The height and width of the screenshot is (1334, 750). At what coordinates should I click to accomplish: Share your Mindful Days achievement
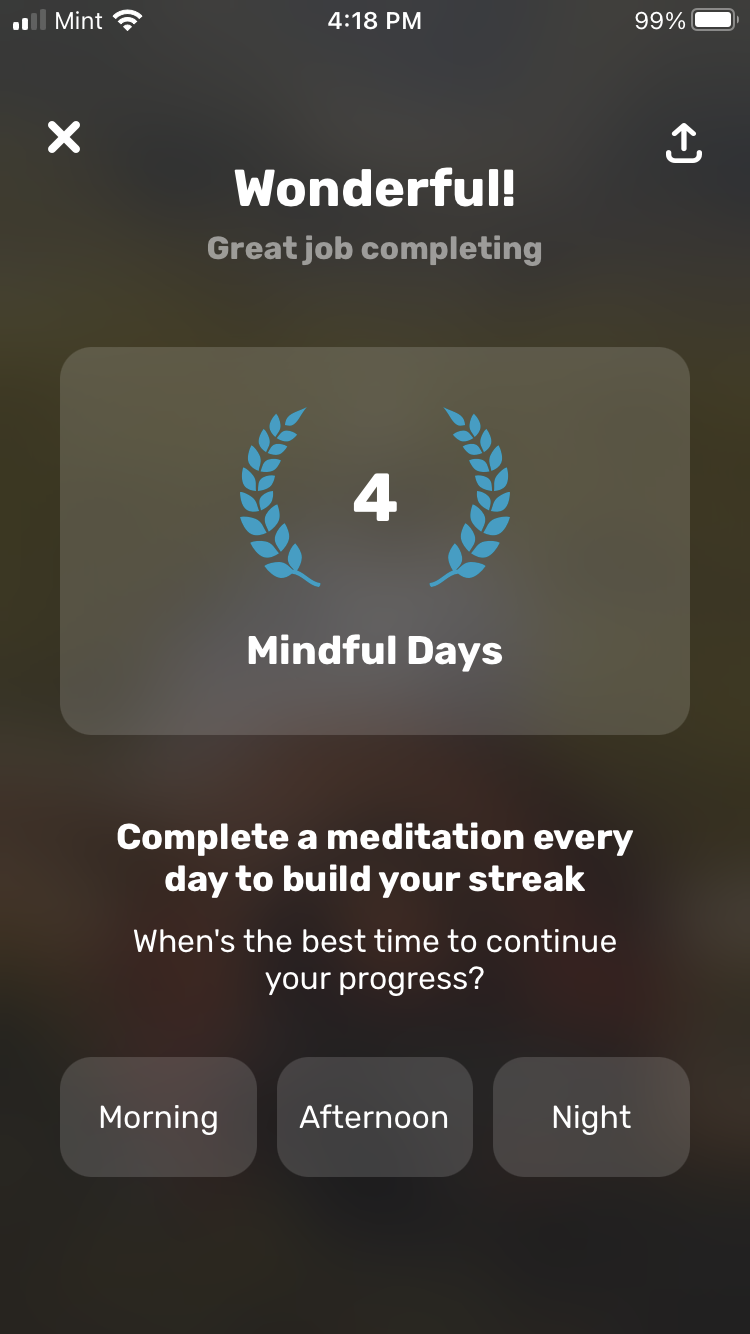pyautogui.click(x=684, y=144)
